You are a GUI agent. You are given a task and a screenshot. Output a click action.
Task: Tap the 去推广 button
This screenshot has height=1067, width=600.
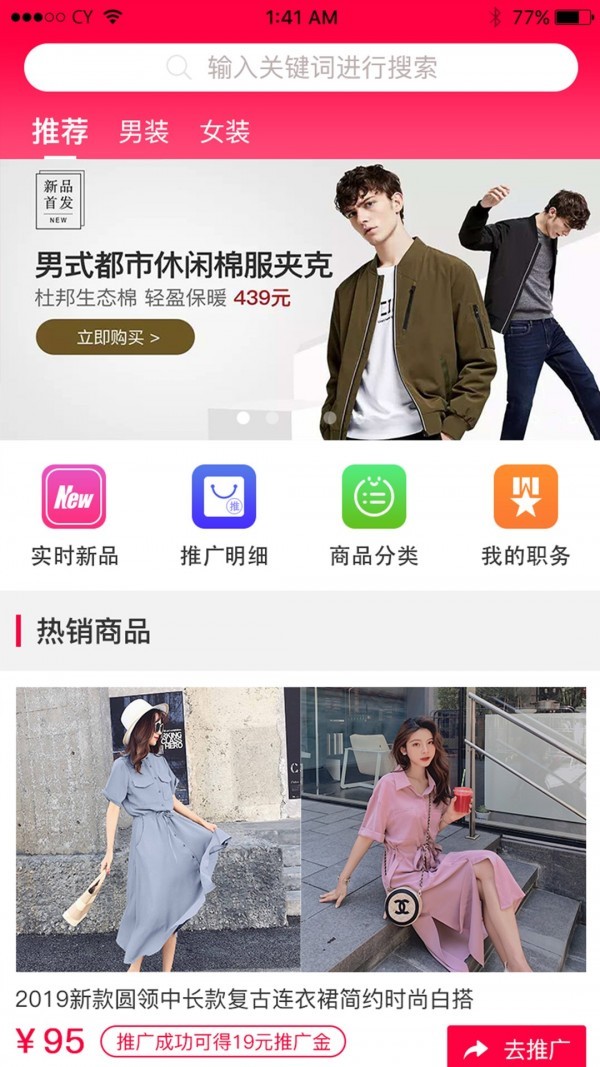pyautogui.click(x=516, y=1048)
